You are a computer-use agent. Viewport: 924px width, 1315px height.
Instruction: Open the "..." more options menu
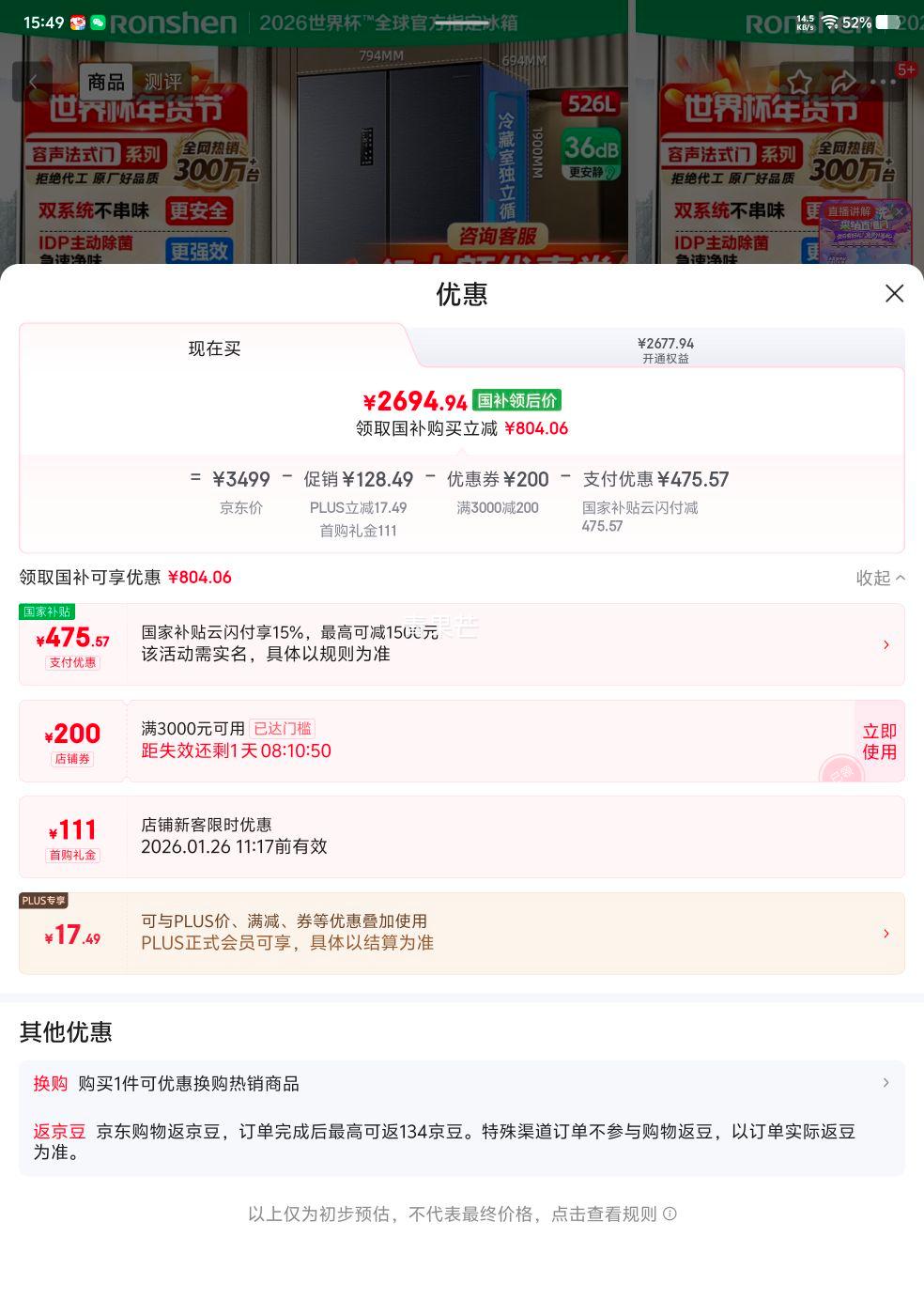883,83
